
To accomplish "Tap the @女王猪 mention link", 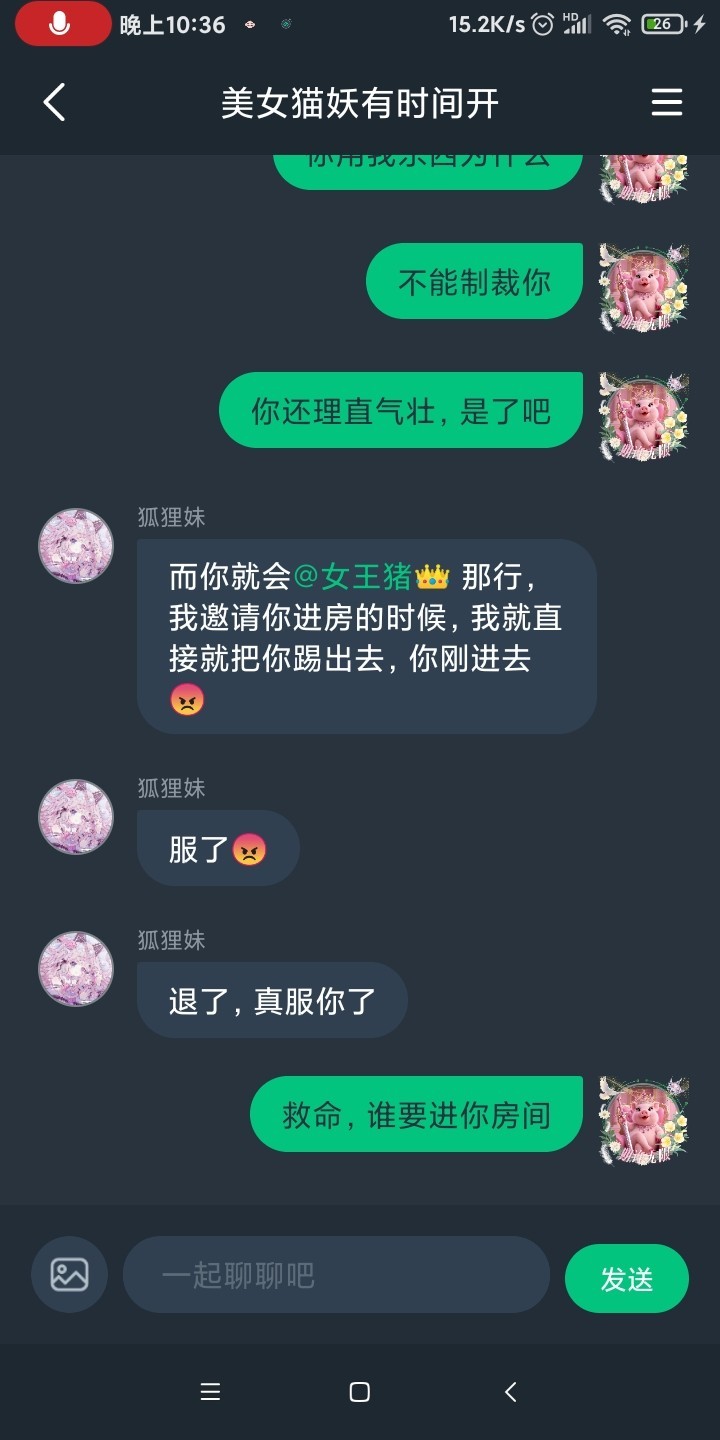I will point(371,577).
